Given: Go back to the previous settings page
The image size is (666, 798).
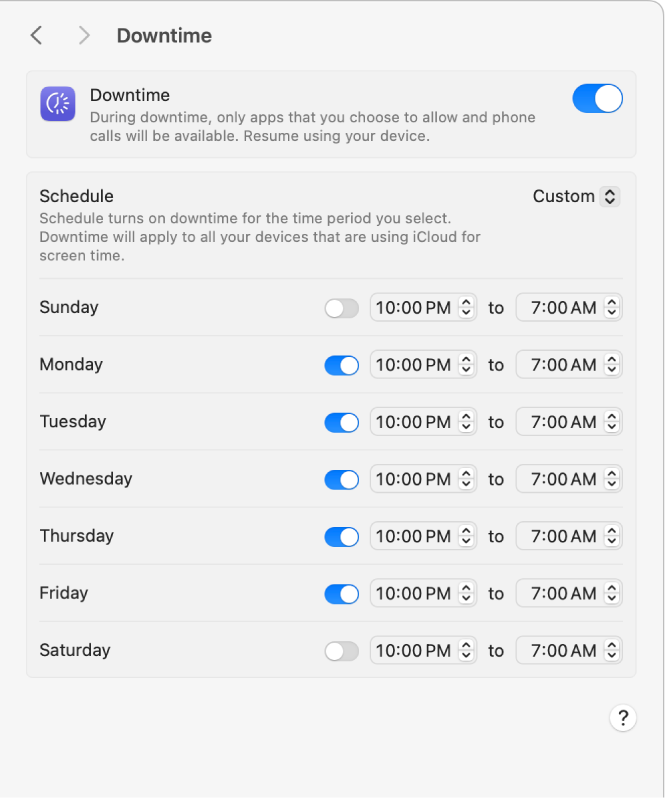Looking at the screenshot, I should [x=37, y=36].
